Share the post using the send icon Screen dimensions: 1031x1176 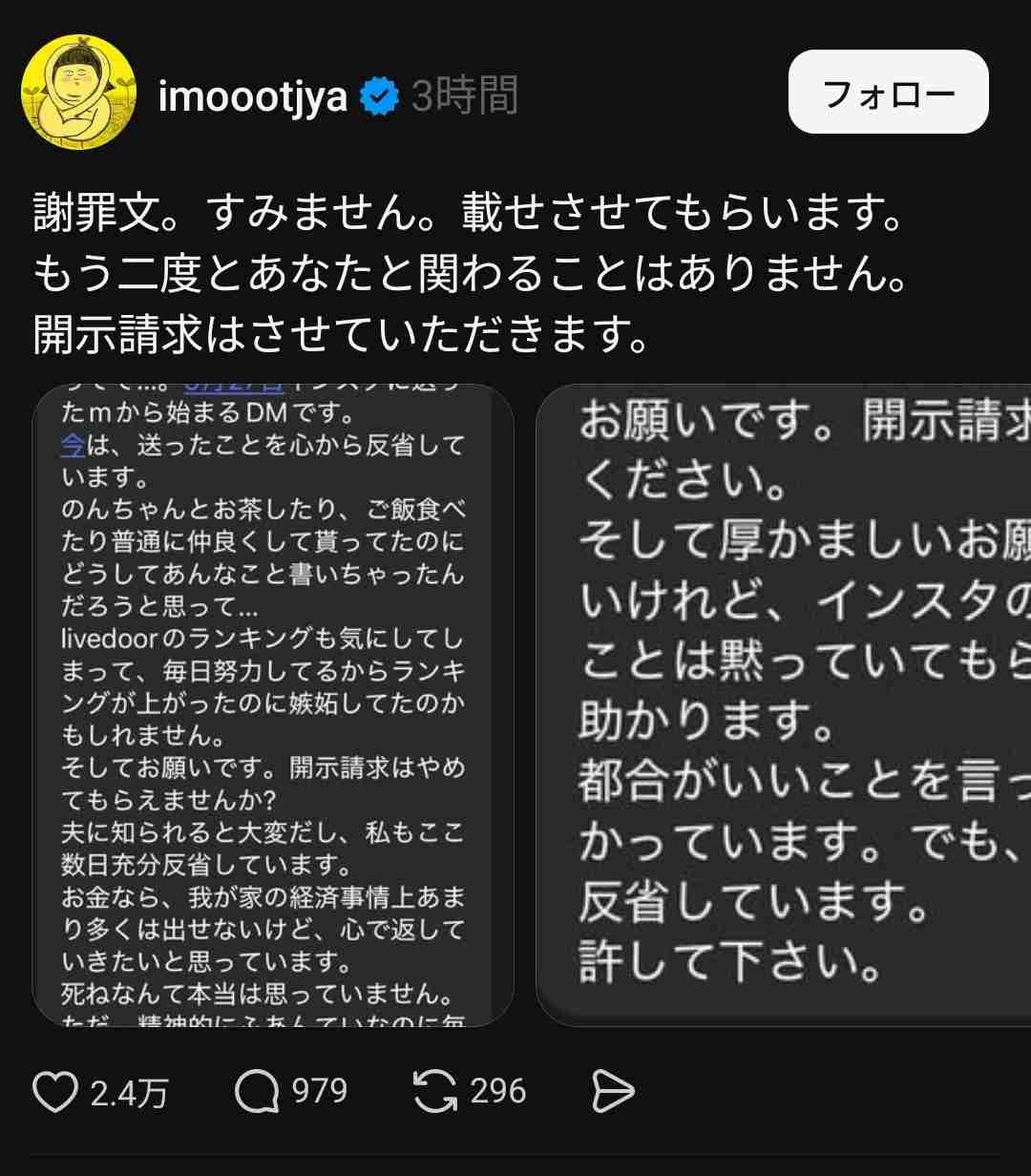tap(613, 1091)
